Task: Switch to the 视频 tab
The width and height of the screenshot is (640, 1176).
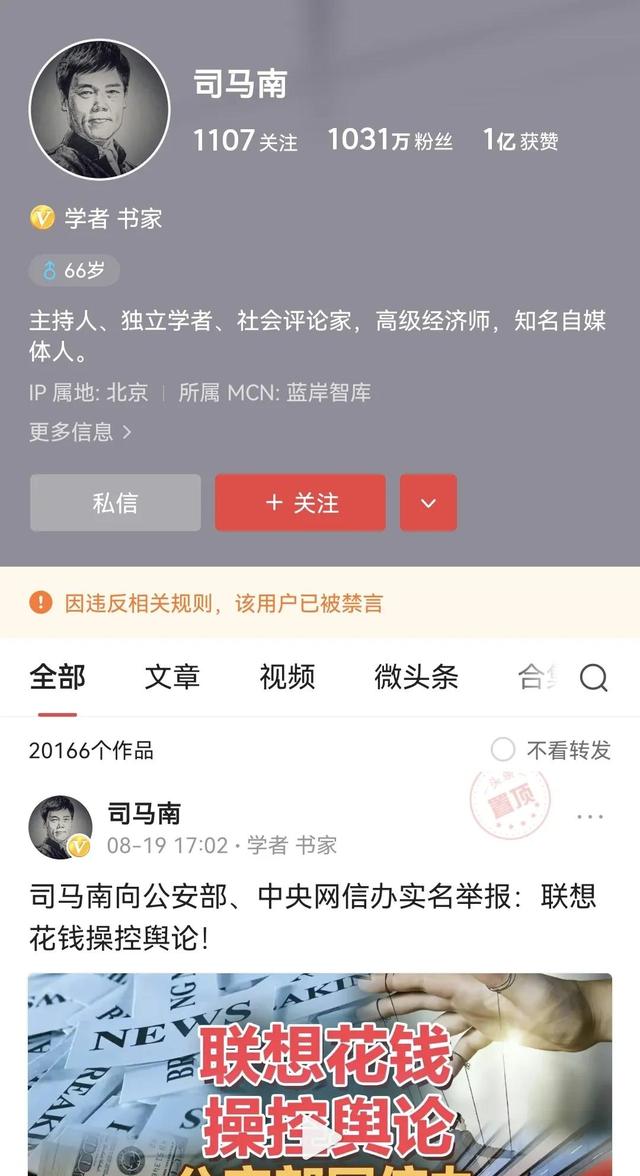Action: [287, 677]
